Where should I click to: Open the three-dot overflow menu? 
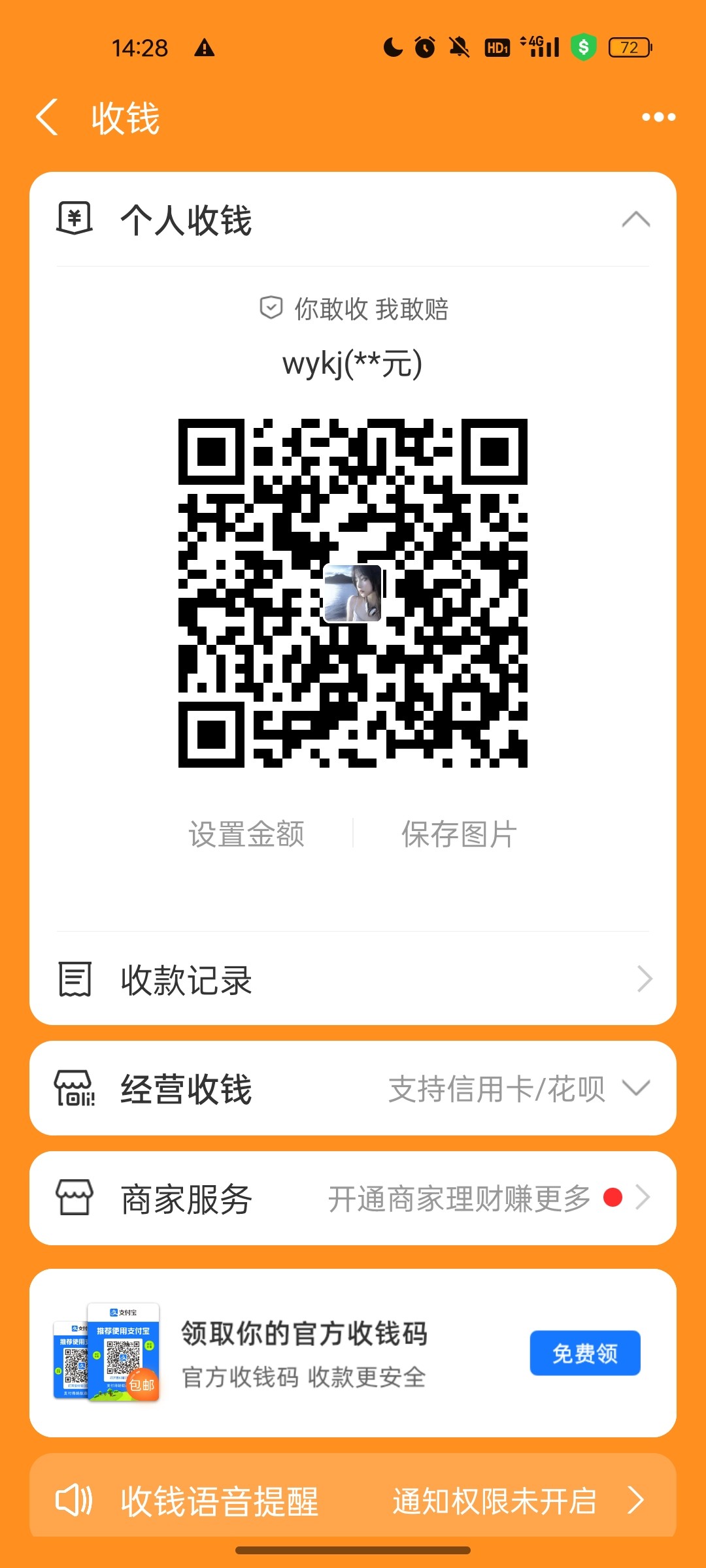(658, 118)
